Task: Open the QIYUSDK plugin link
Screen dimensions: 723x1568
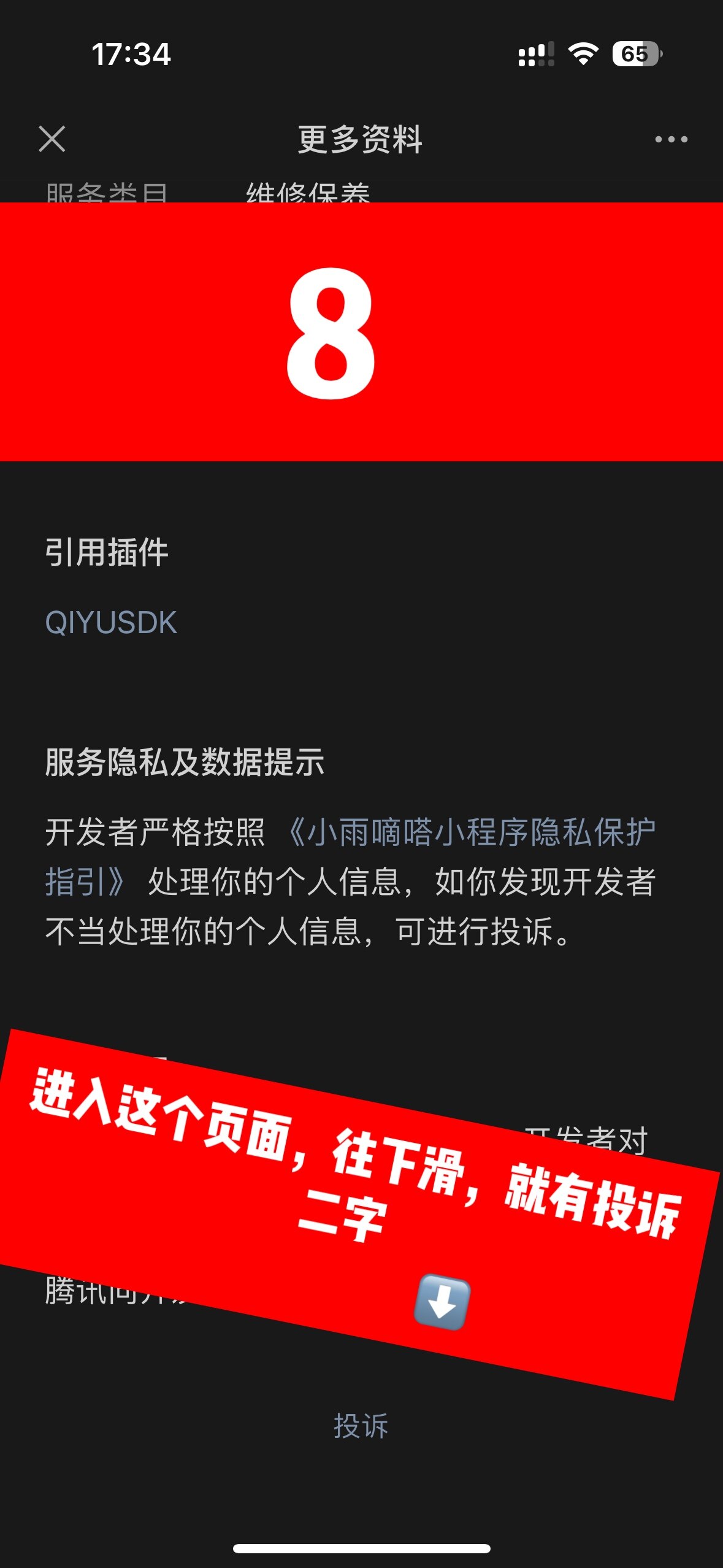Action: click(111, 623)
